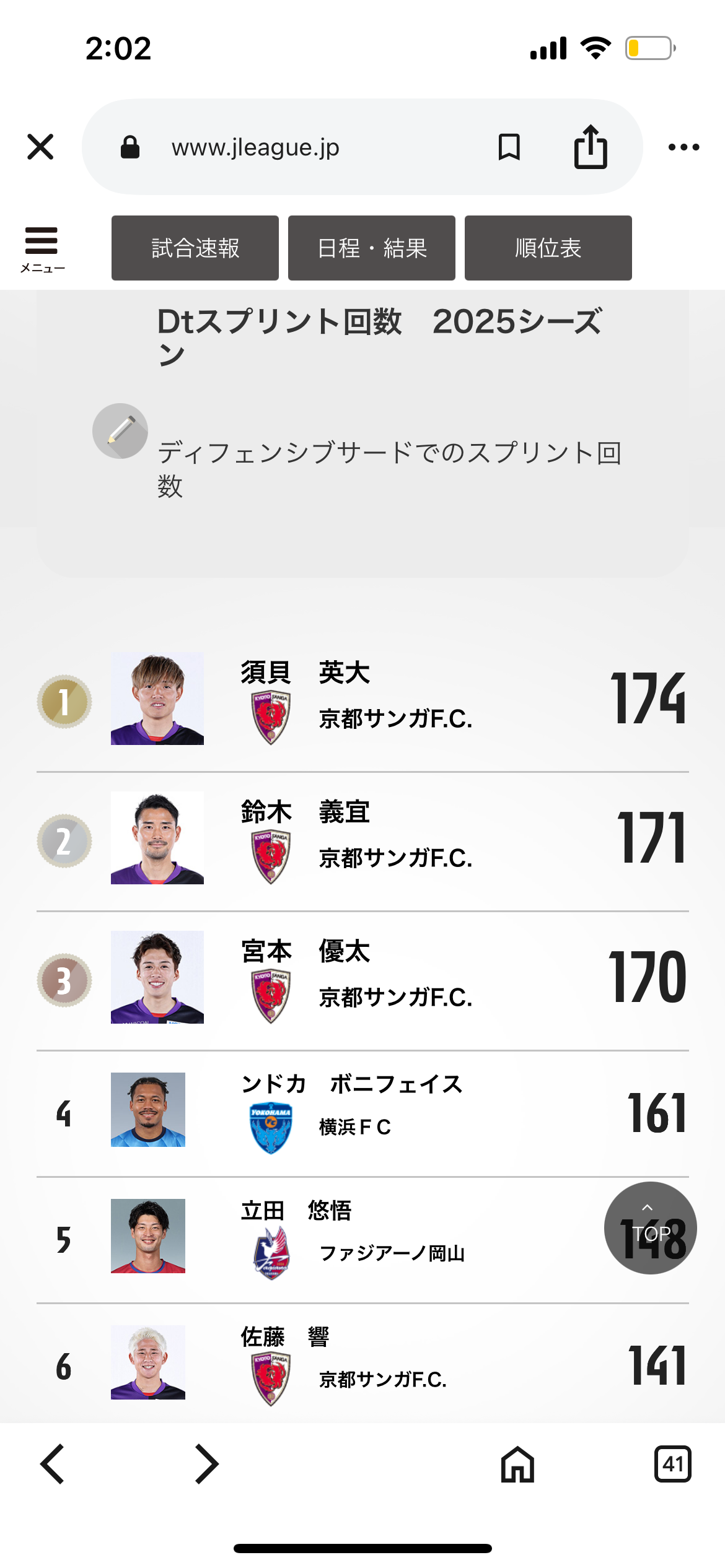Open the browser overflow menu

pos(683,147)
